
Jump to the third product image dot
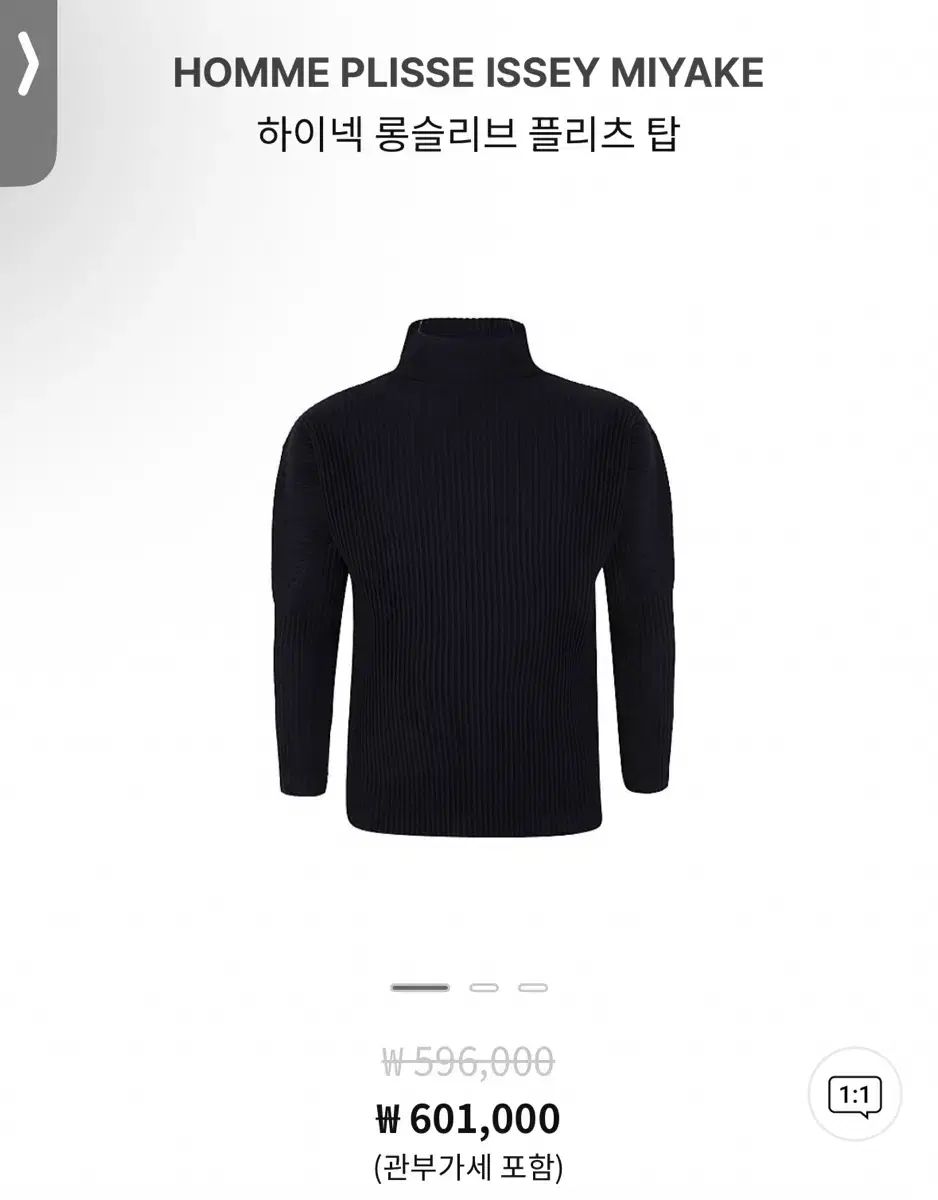click(533, 988)
